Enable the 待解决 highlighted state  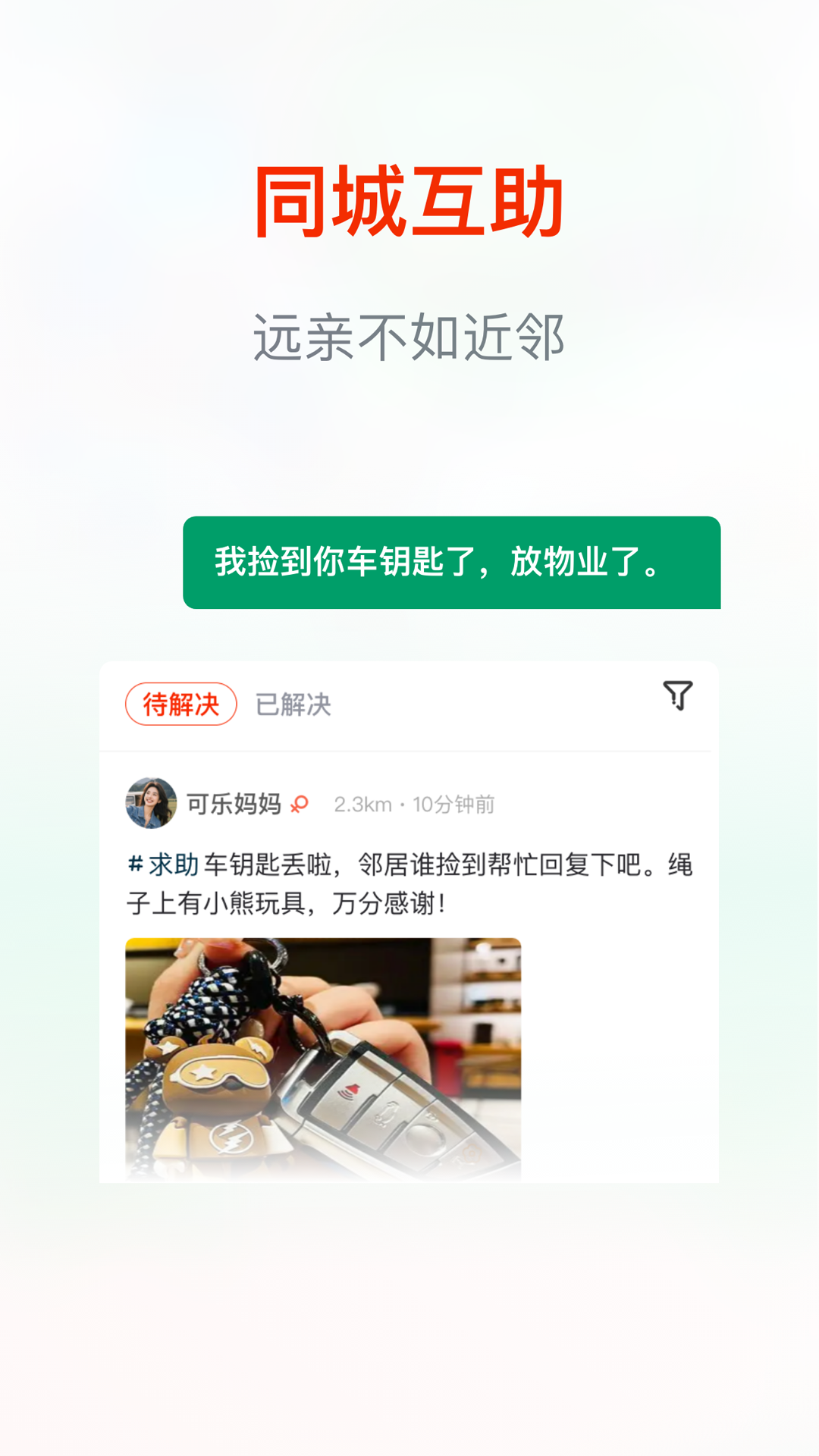pos(181,704)
